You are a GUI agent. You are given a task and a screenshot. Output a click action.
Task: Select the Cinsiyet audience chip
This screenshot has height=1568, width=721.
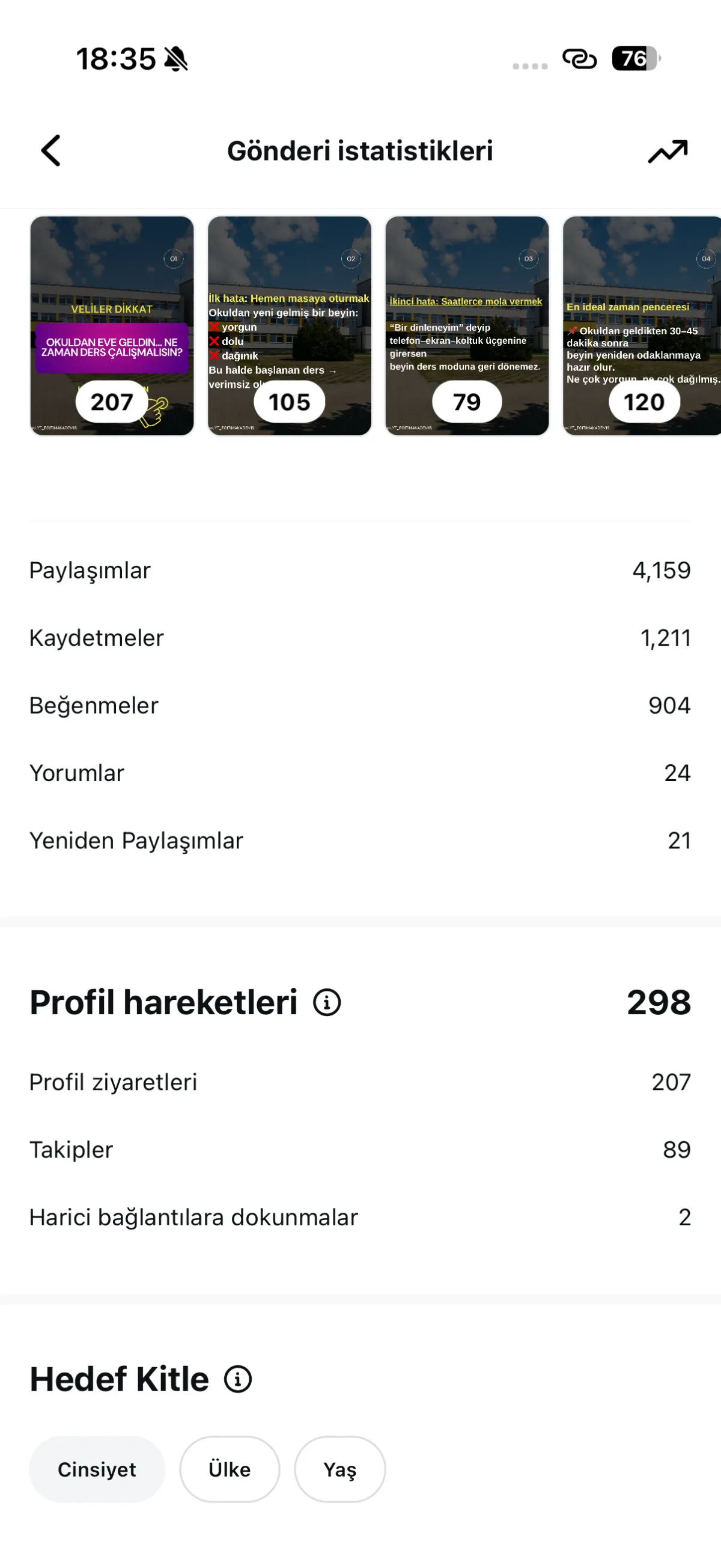point(97,1469)
